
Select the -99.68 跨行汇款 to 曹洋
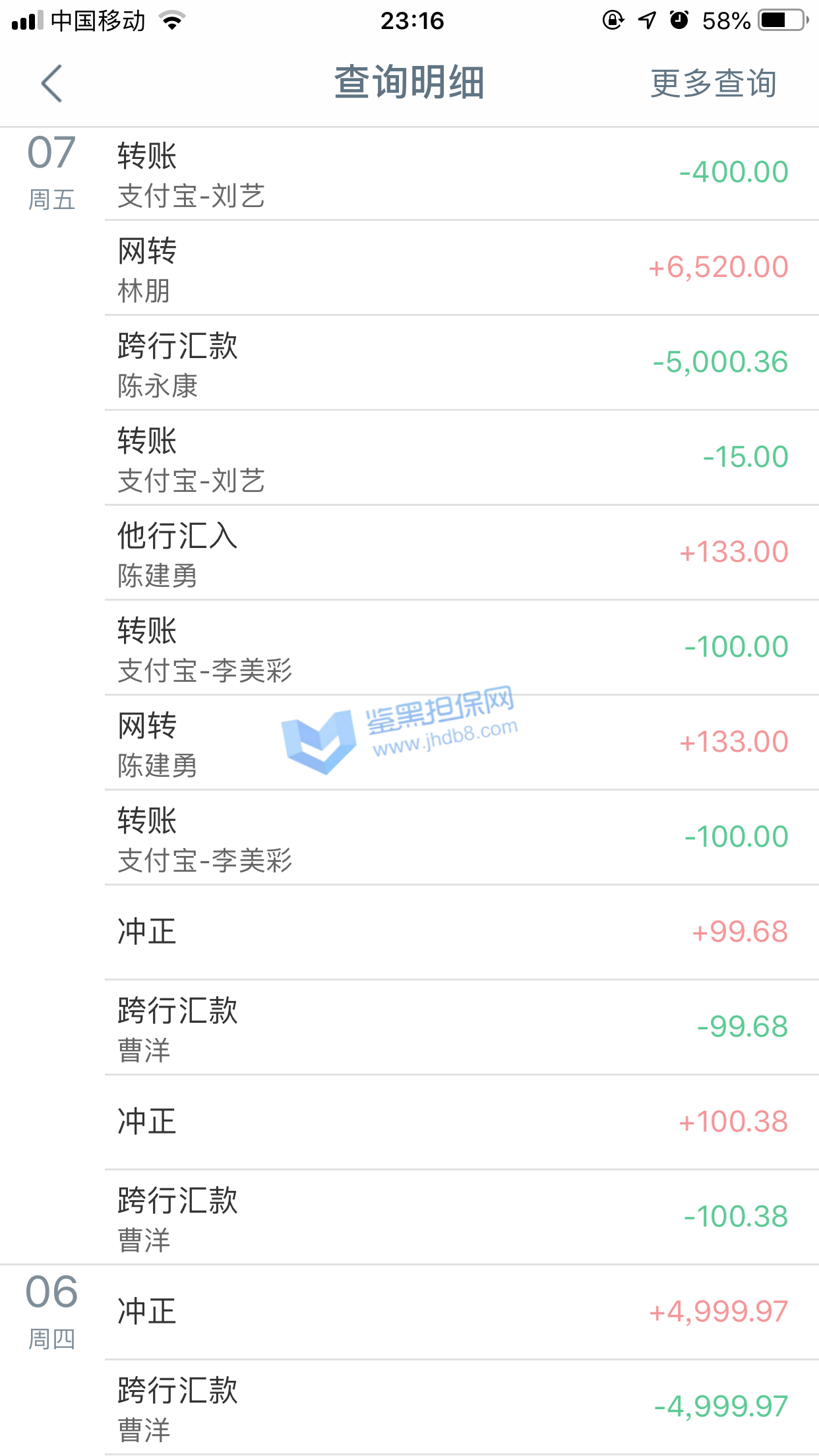(462, 1027)
